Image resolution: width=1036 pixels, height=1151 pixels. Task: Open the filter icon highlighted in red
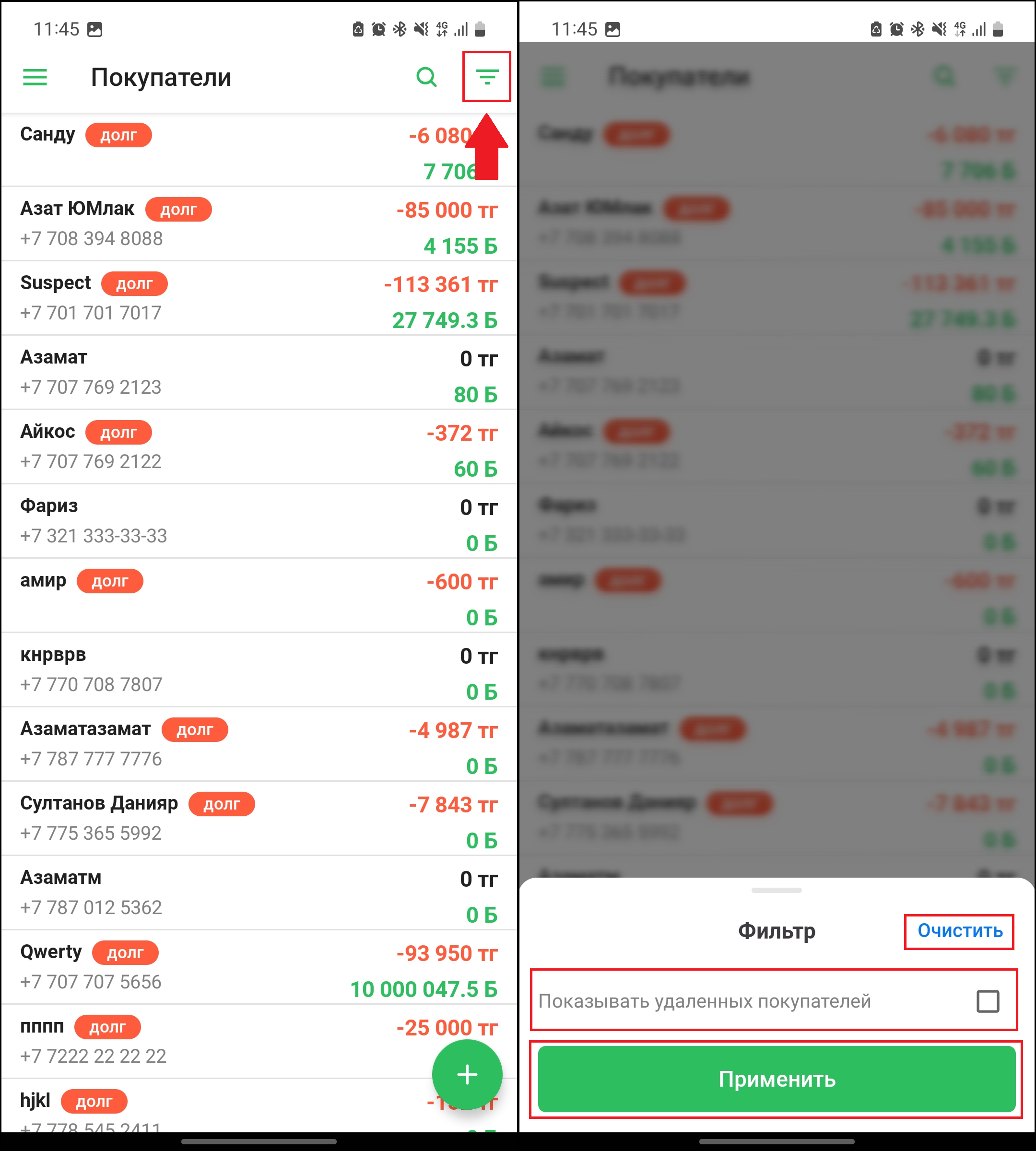[487, 77]
